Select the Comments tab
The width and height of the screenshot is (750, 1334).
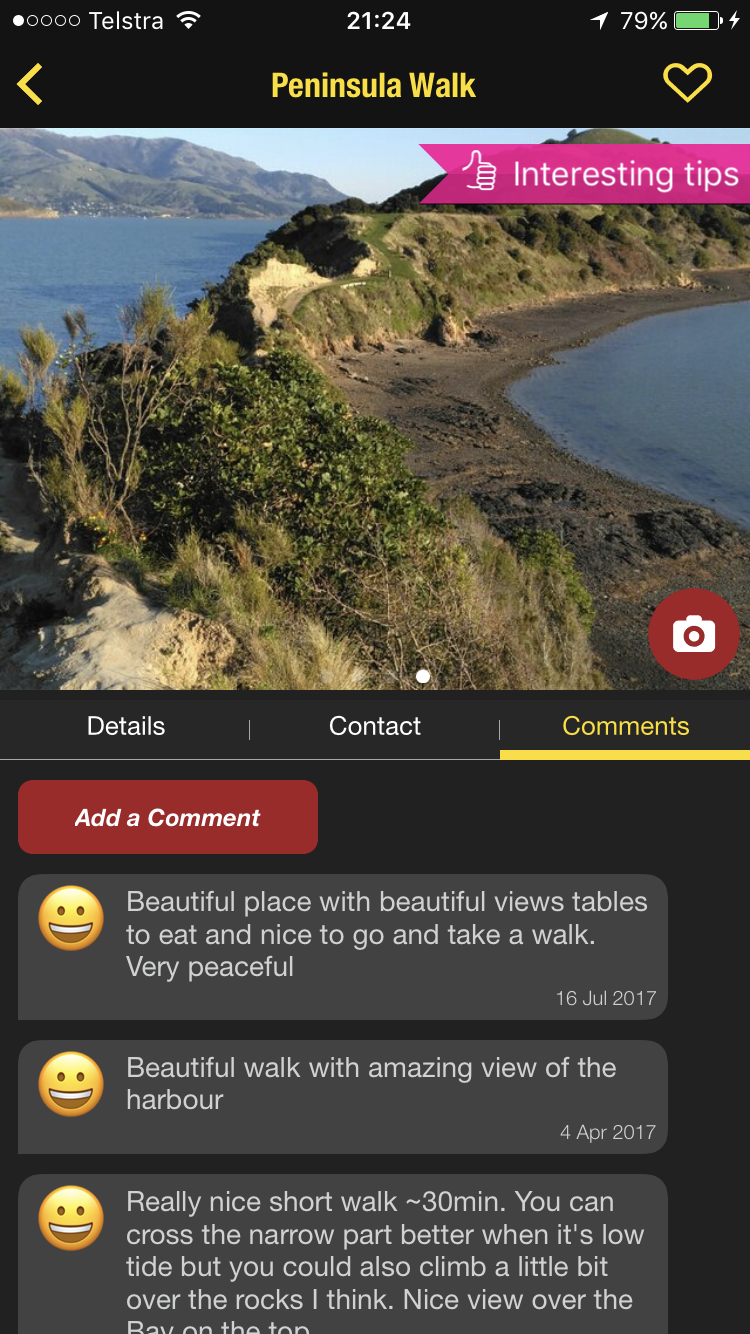click(625, 726)
